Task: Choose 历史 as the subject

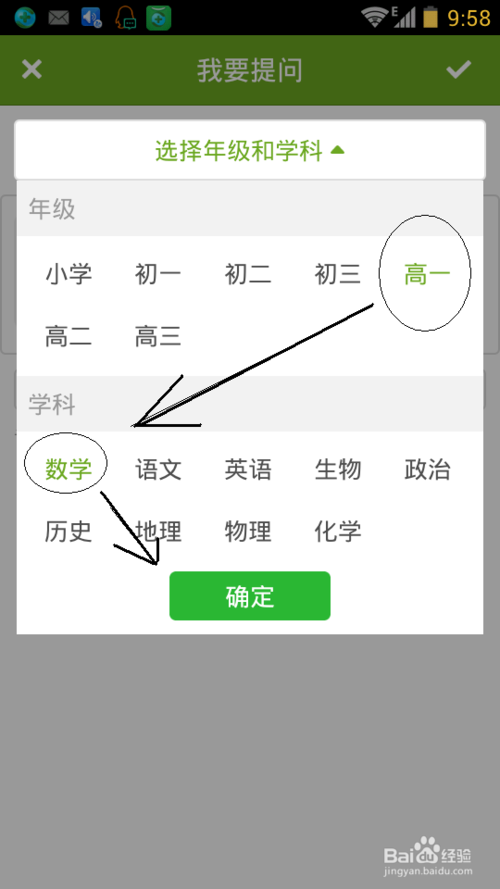Action: pyautogui.click(x=69, y=531)
